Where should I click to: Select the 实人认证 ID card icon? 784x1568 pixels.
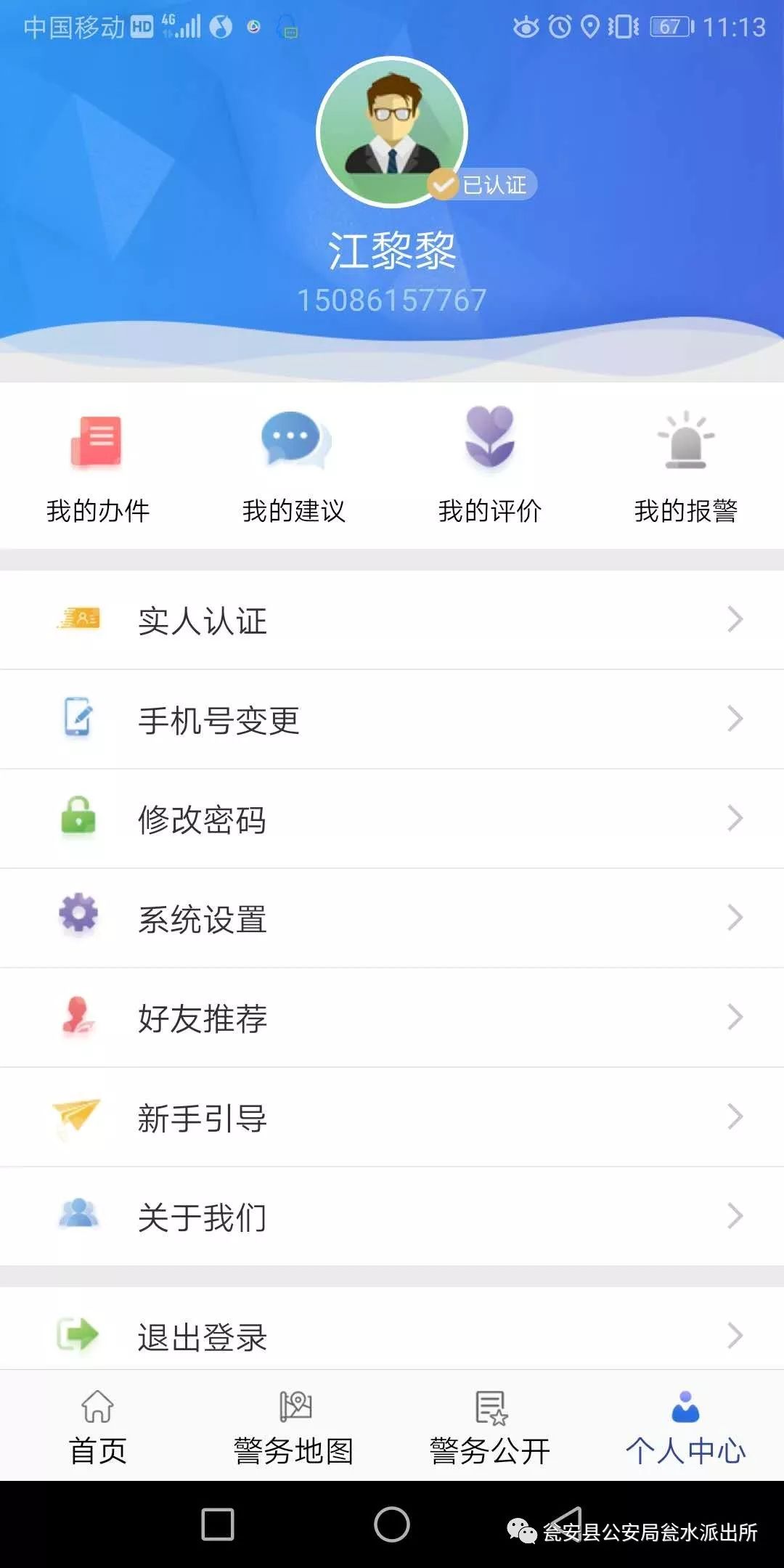click(x=81, y=618)
